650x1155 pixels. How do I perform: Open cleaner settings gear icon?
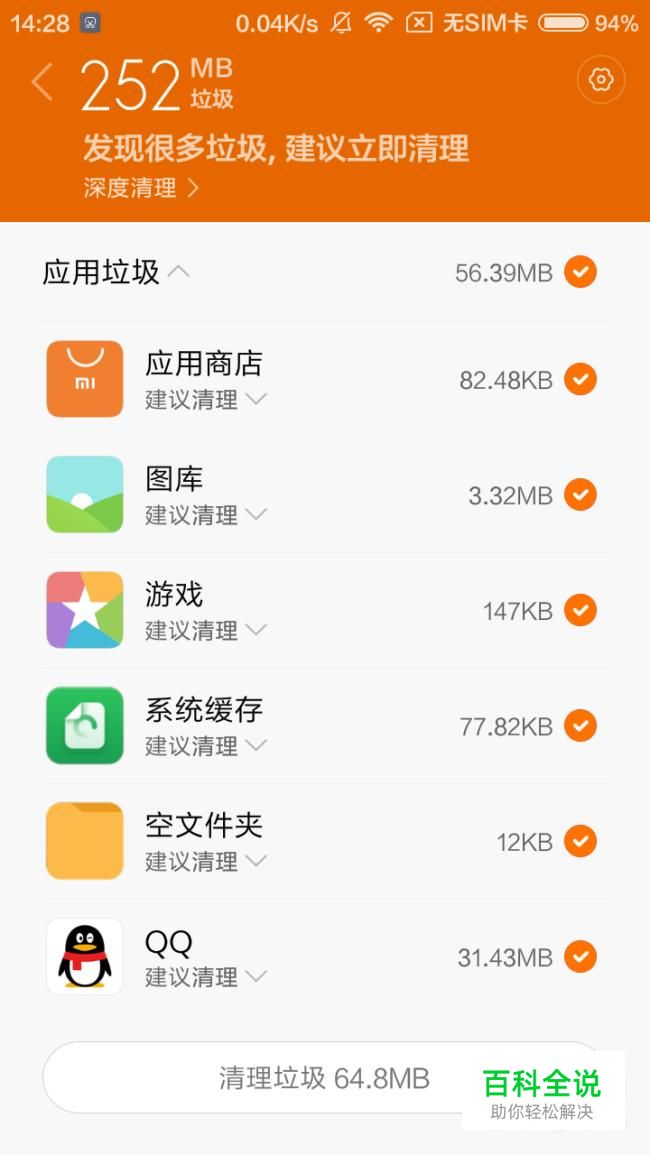[601, 80]
